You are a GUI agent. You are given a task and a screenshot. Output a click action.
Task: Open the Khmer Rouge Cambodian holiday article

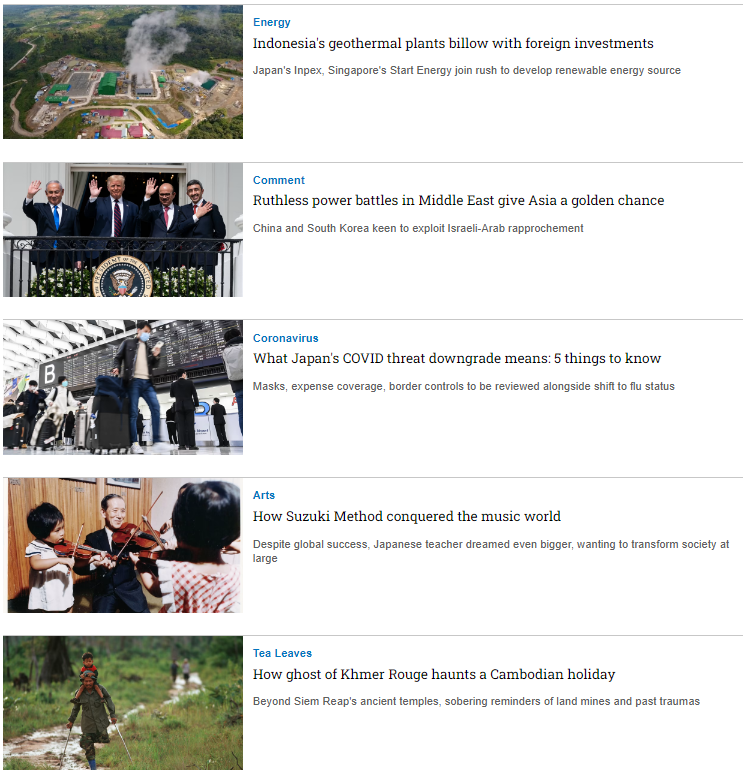(433, 675)
